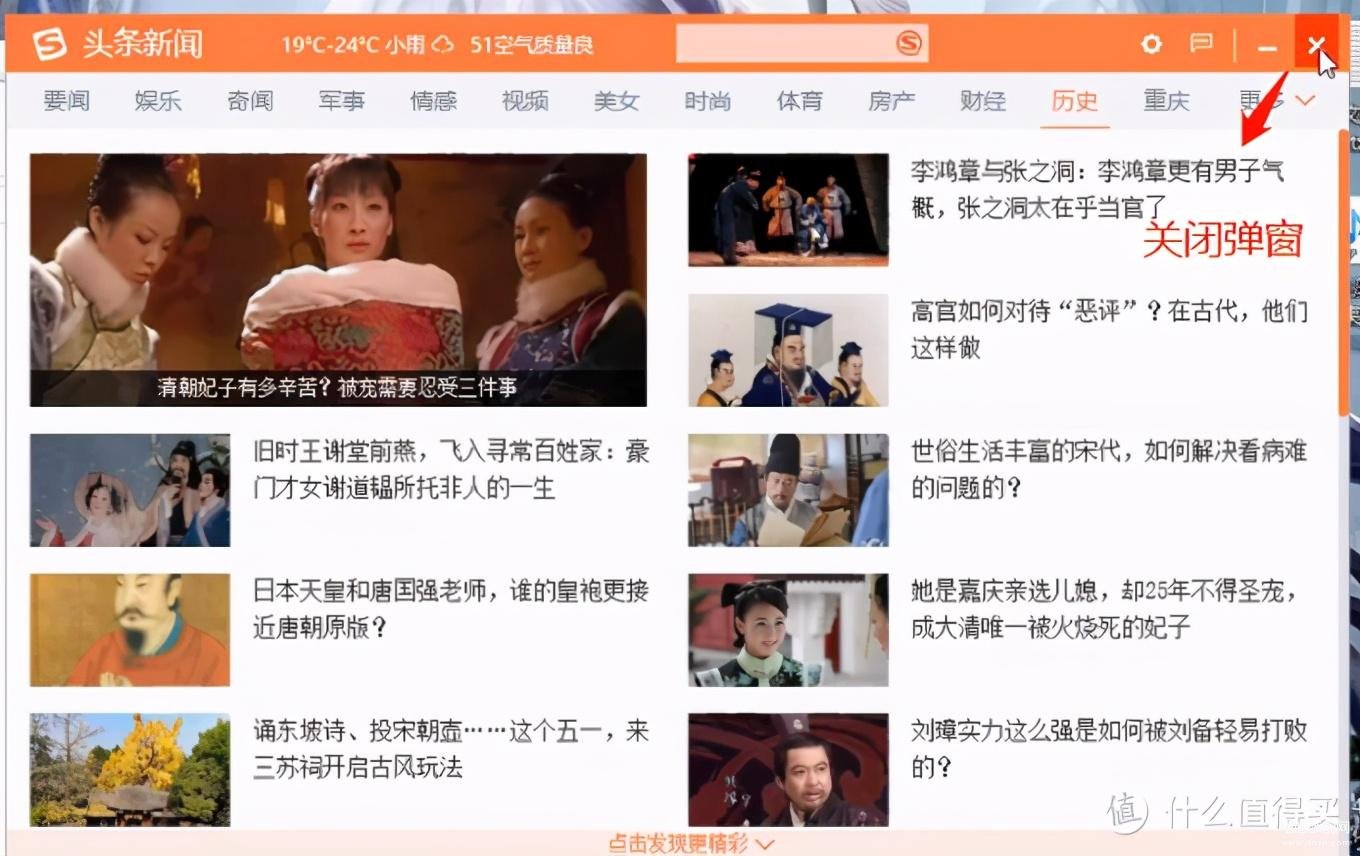1360x856 pixels.
Task: Open the 清朝妃子有多辛苦 featured story
Action: pyautogui.click(x=338, y=280)
